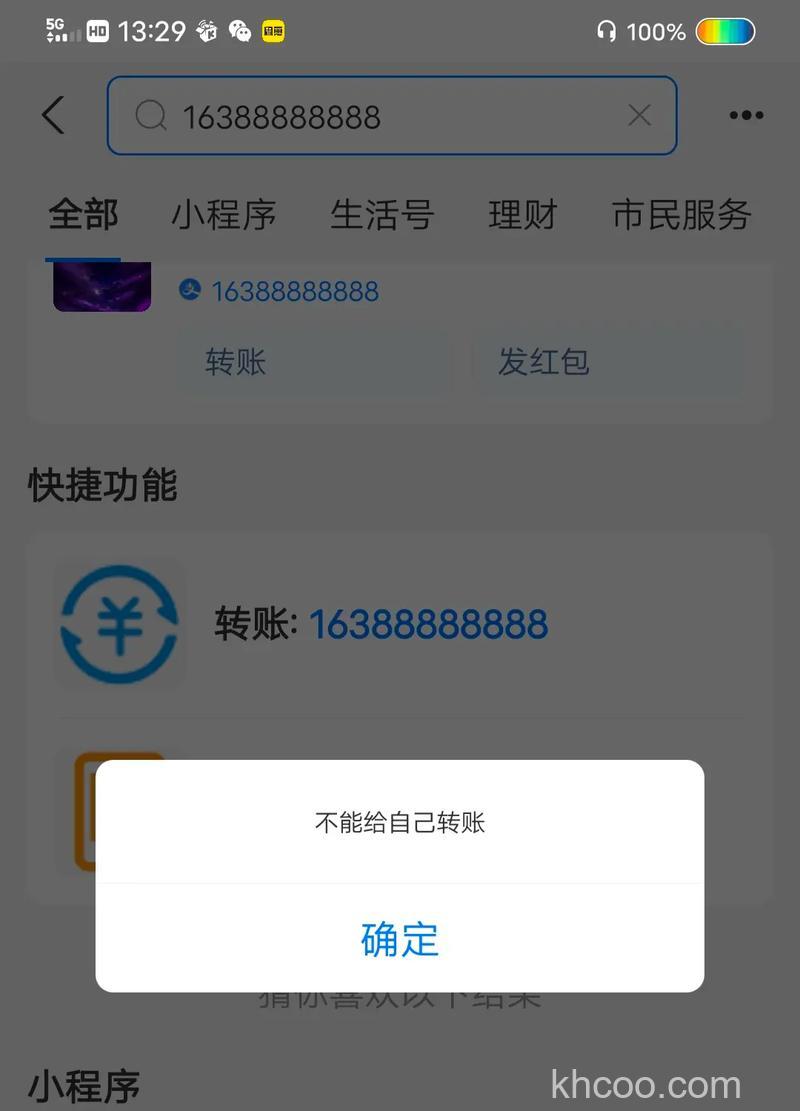
Task: Tap the colorful battery indicator
Action: coord(727,31)
